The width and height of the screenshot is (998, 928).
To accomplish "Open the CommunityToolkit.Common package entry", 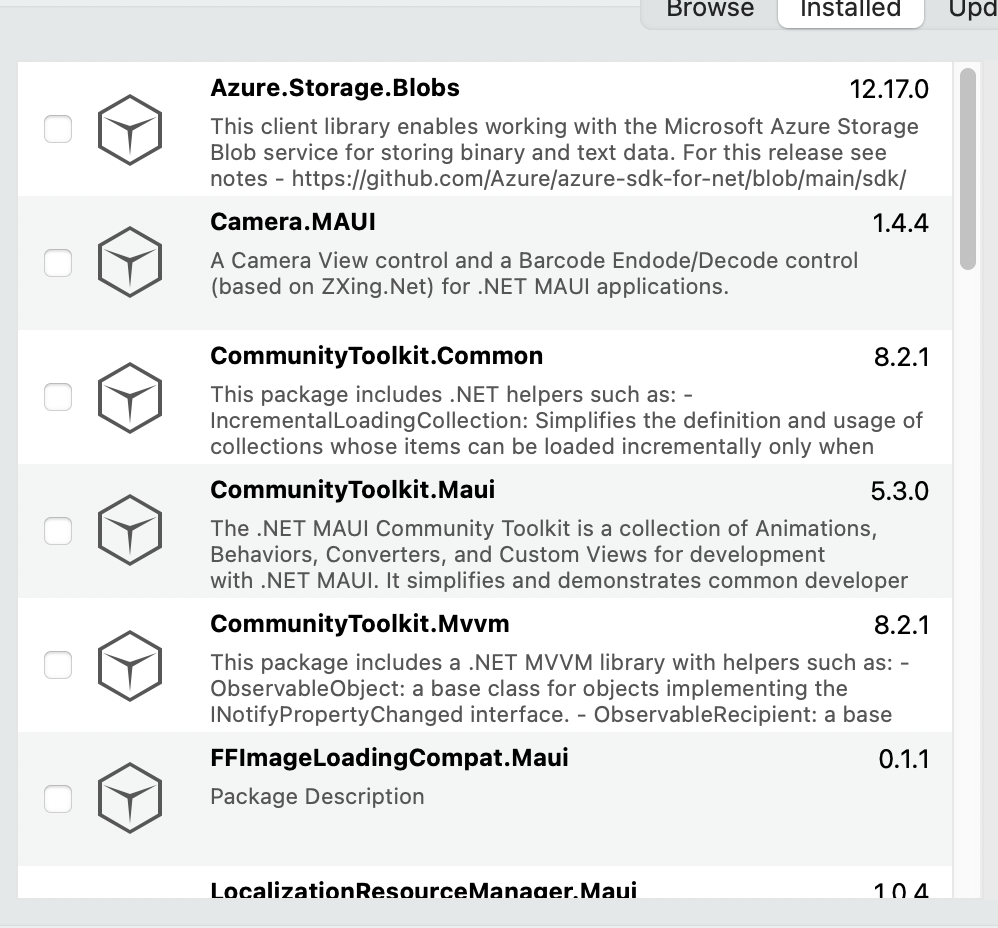I will tap(485, 397).
